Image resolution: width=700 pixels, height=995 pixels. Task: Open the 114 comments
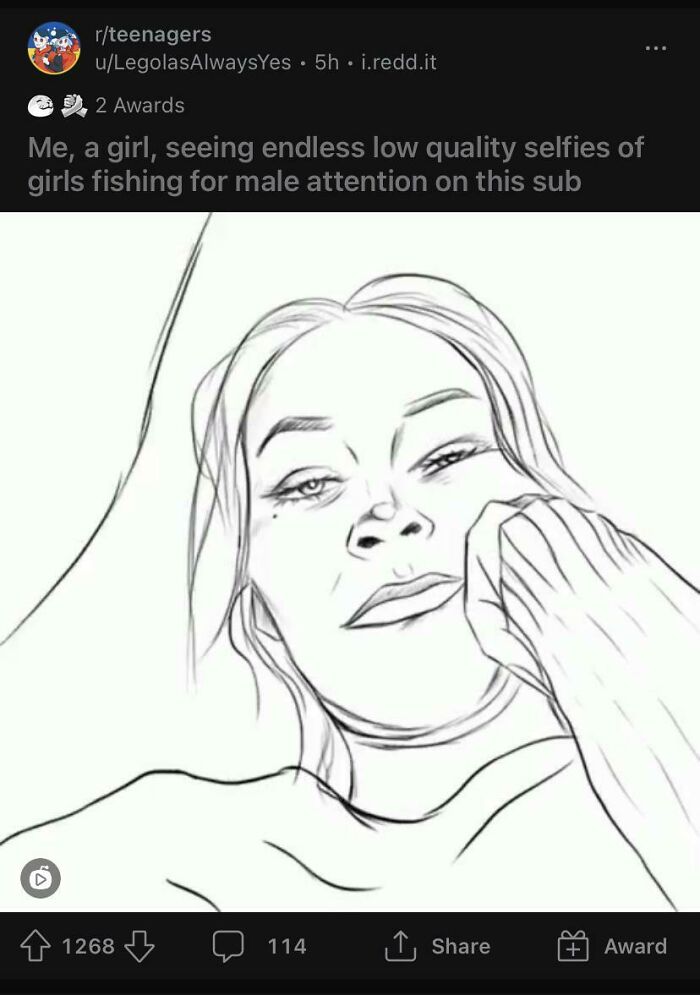click(x=258, y=946)
